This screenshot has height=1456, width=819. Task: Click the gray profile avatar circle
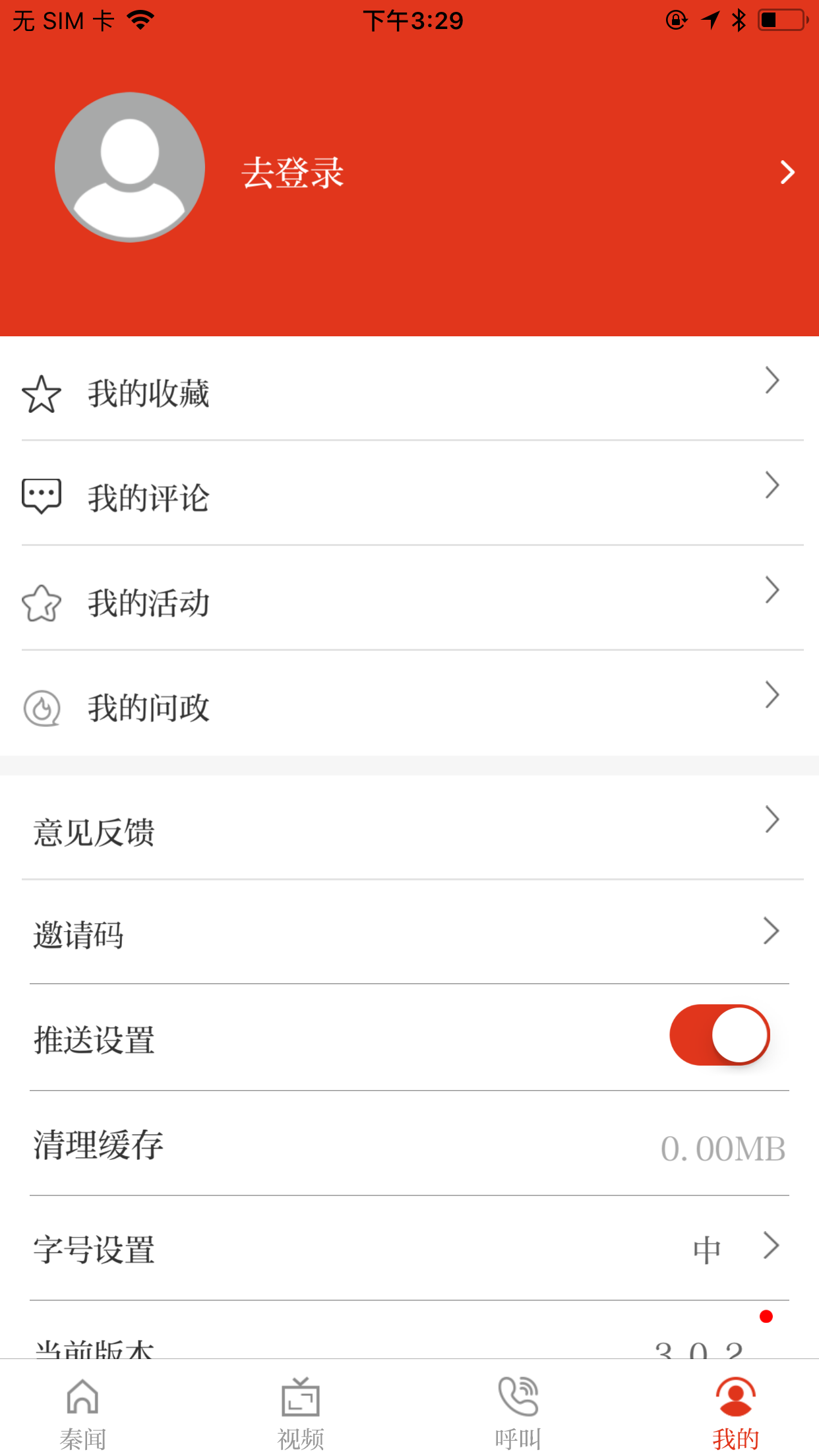129,167
